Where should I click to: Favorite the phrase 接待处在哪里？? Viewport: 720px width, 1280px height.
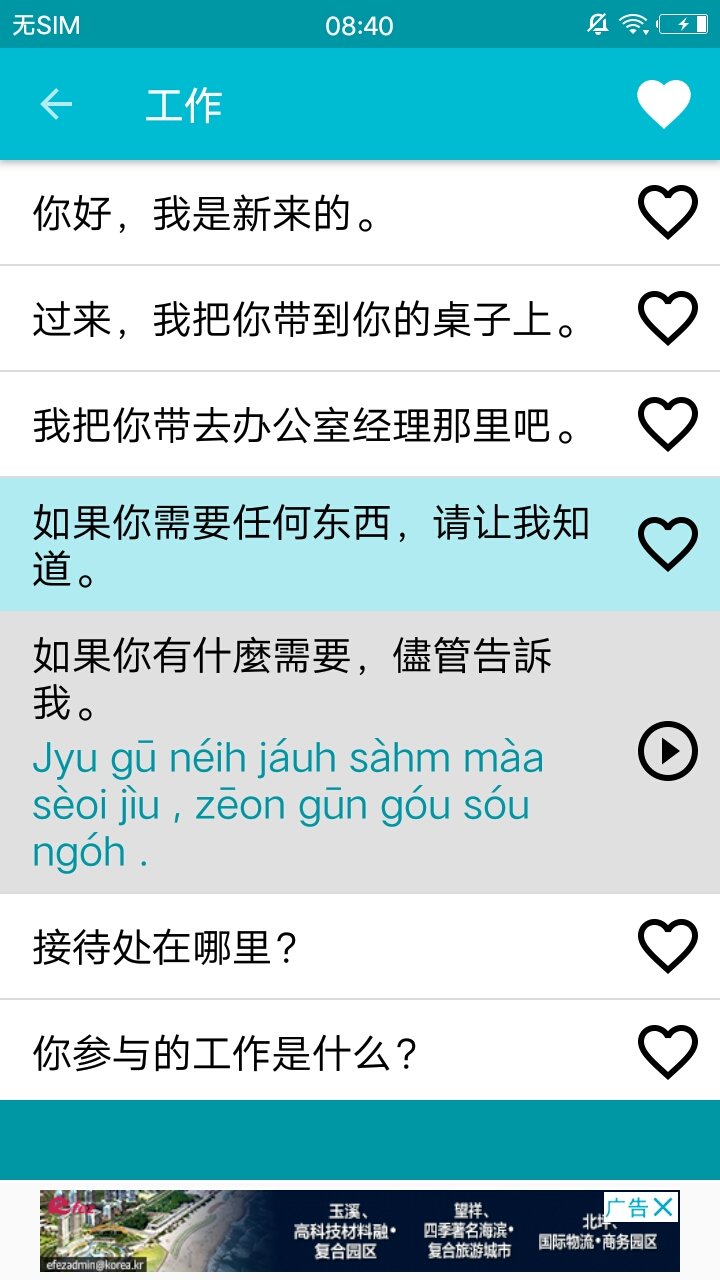pyautogui.click(x=667, y=946)
